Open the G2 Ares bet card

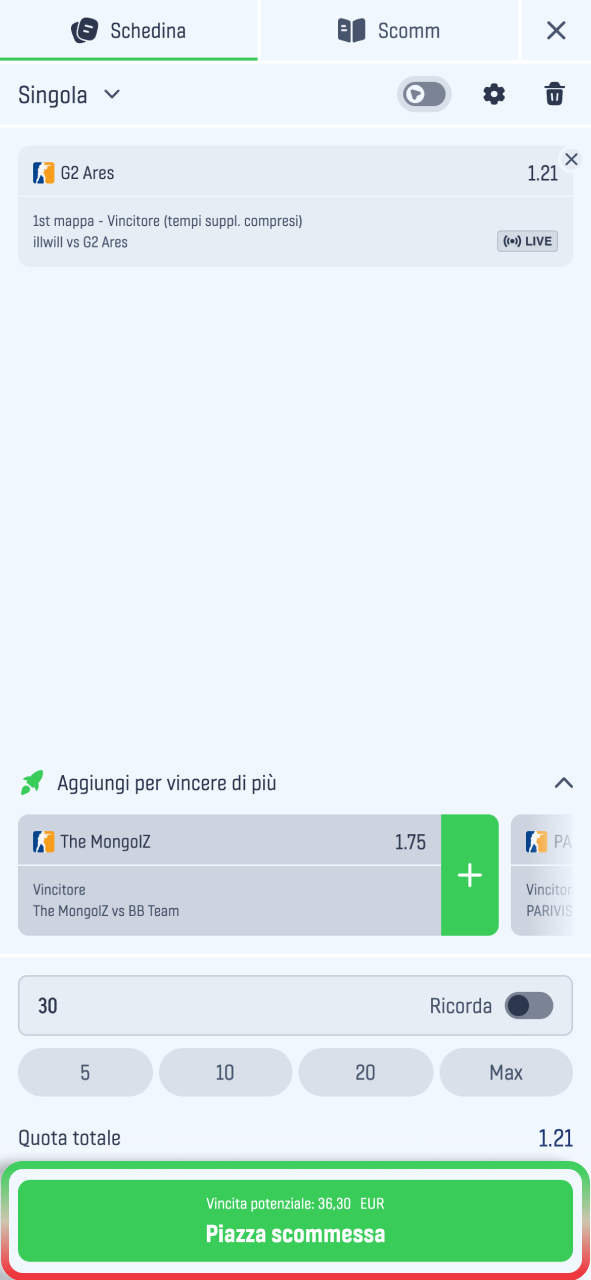coord(295,206)
